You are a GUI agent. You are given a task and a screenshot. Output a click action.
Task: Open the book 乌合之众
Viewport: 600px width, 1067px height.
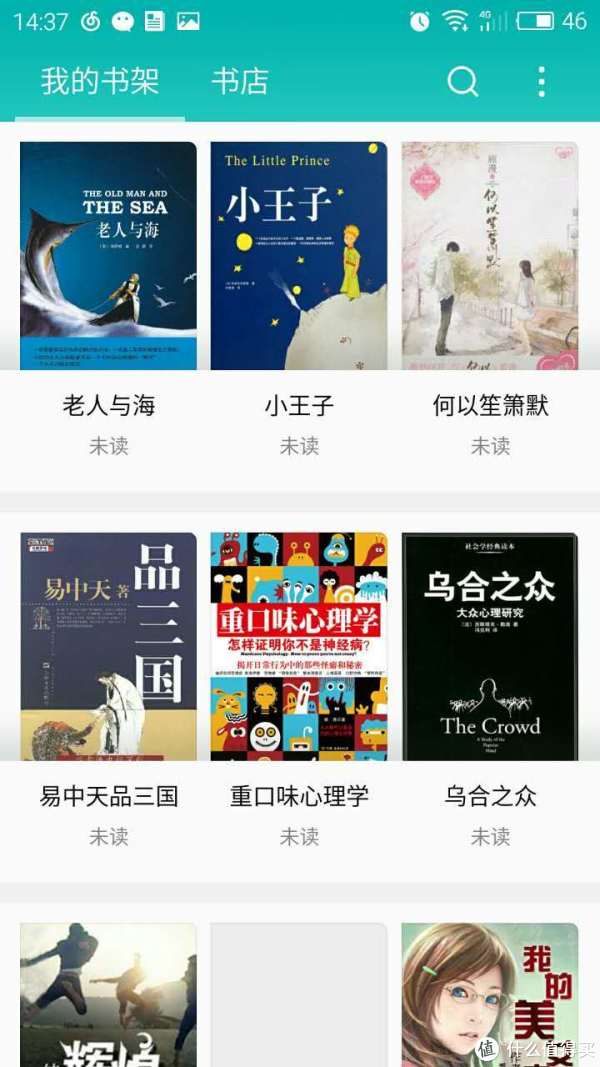click(x=490, y=646)
